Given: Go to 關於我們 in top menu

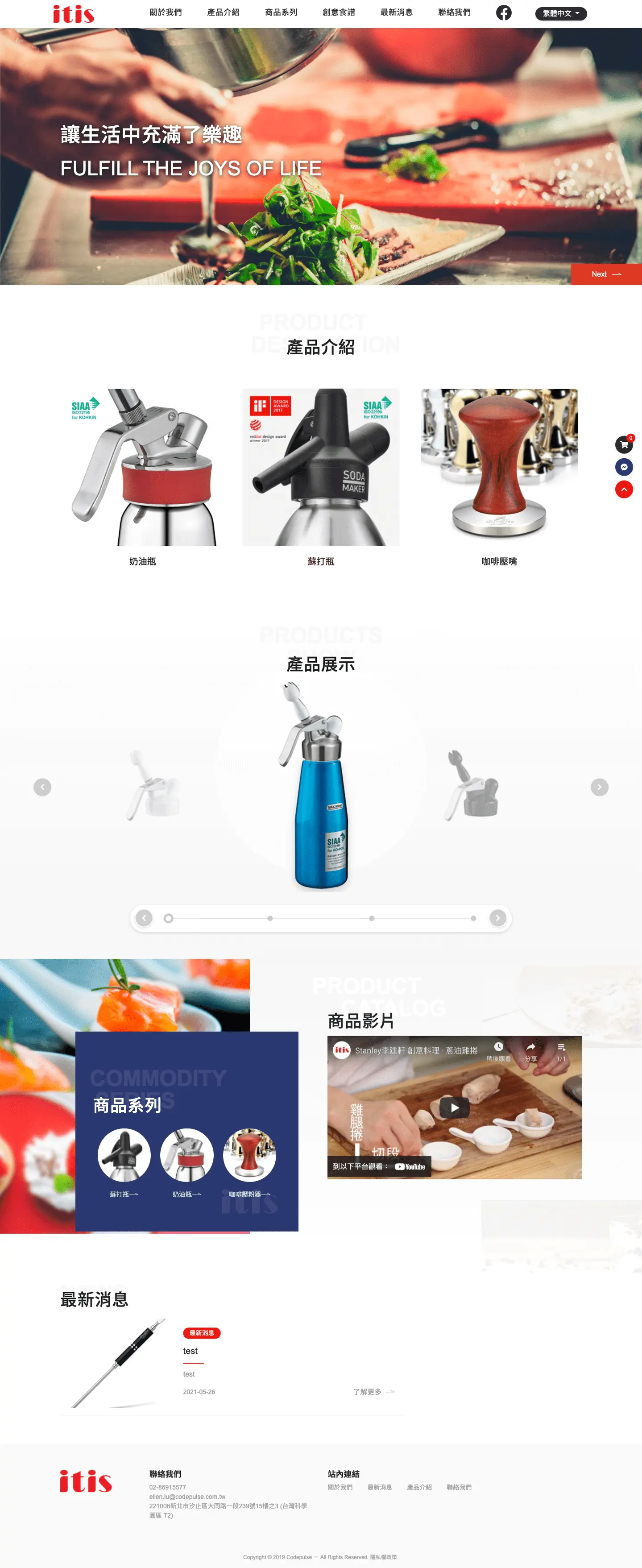Looking at the screenshot, I should (166, 12).
